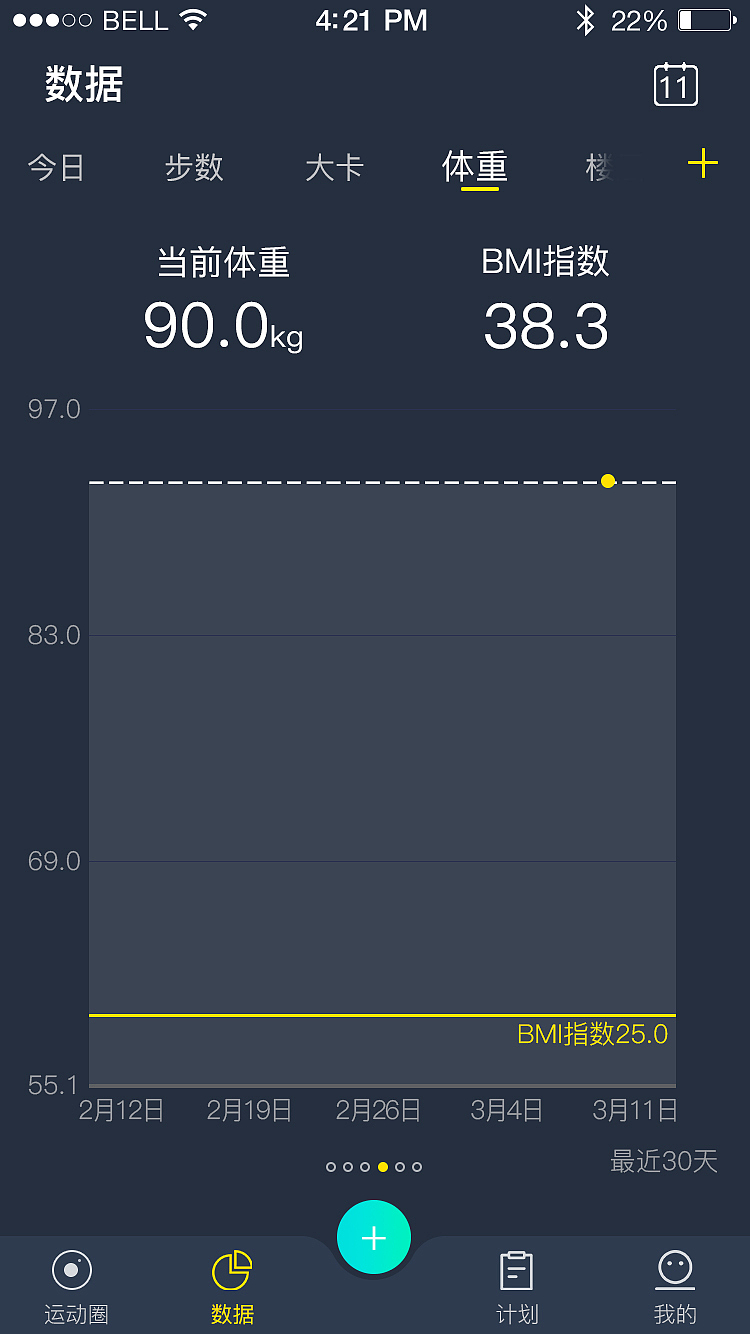750x1334 pixels.
Task: Switch to the 我的 tab
Action: tap(675, 1287)
